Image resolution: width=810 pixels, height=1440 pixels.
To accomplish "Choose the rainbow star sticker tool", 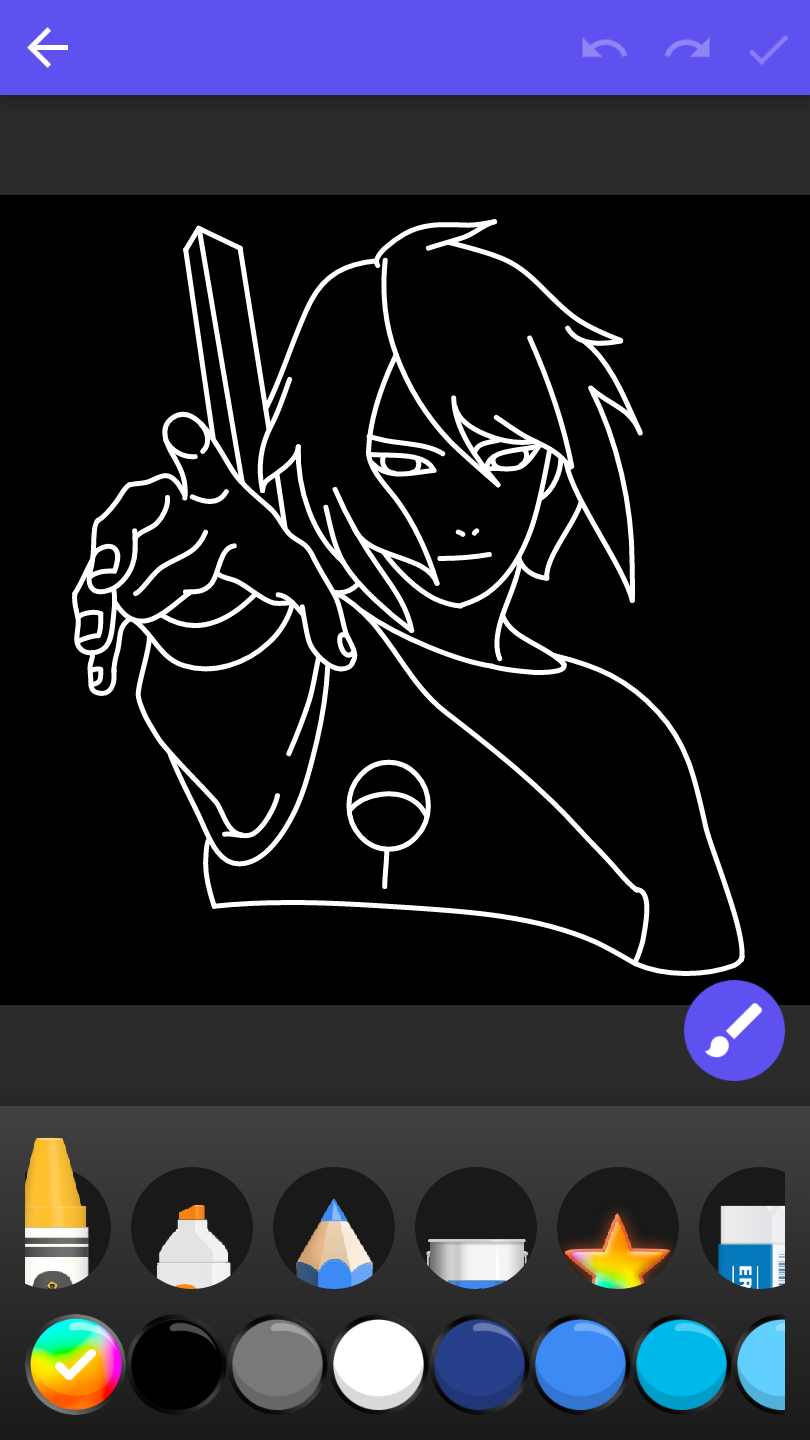I will [x=618, y=1238].
